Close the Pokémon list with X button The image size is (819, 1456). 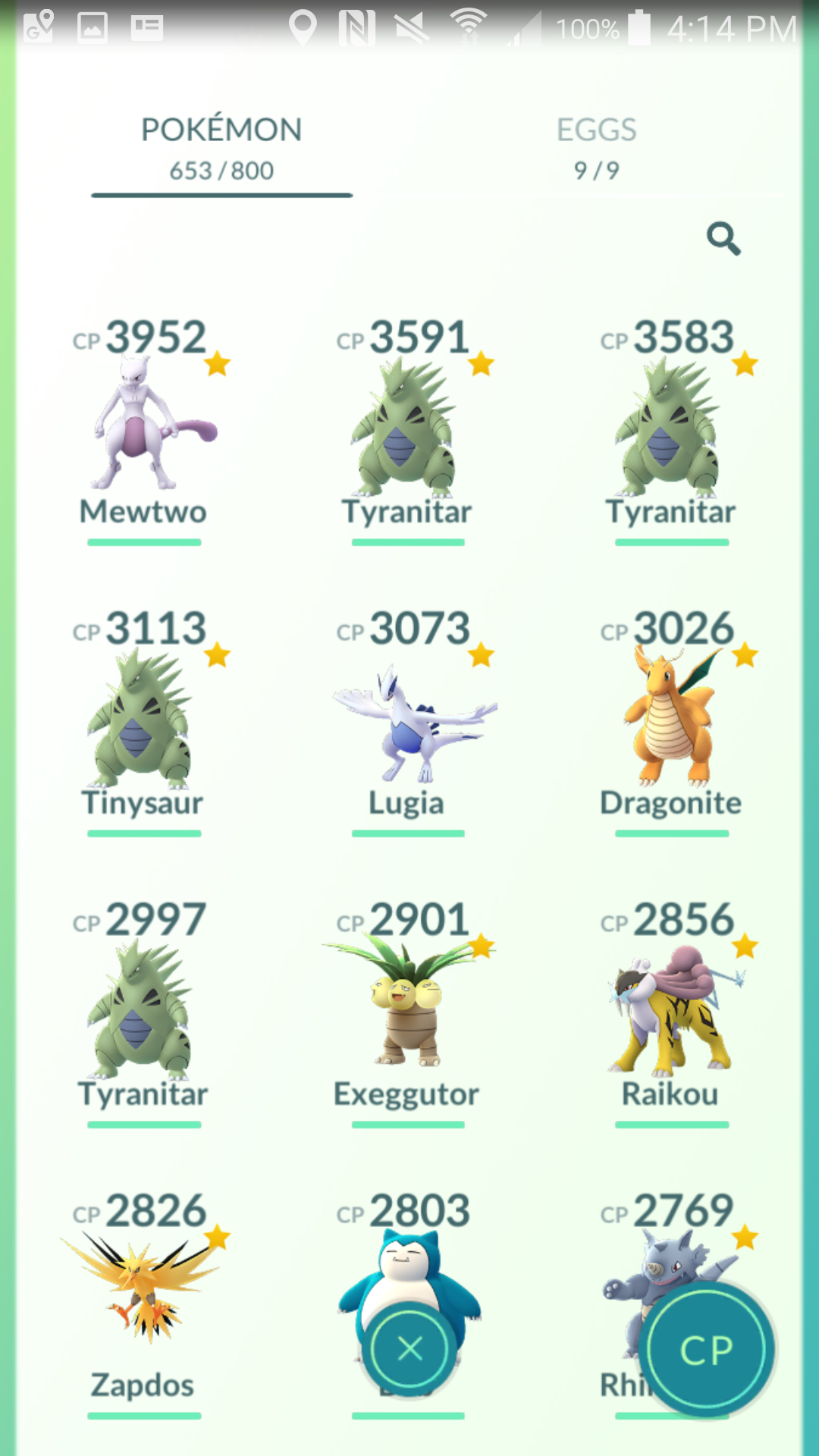pos(409,1349)
